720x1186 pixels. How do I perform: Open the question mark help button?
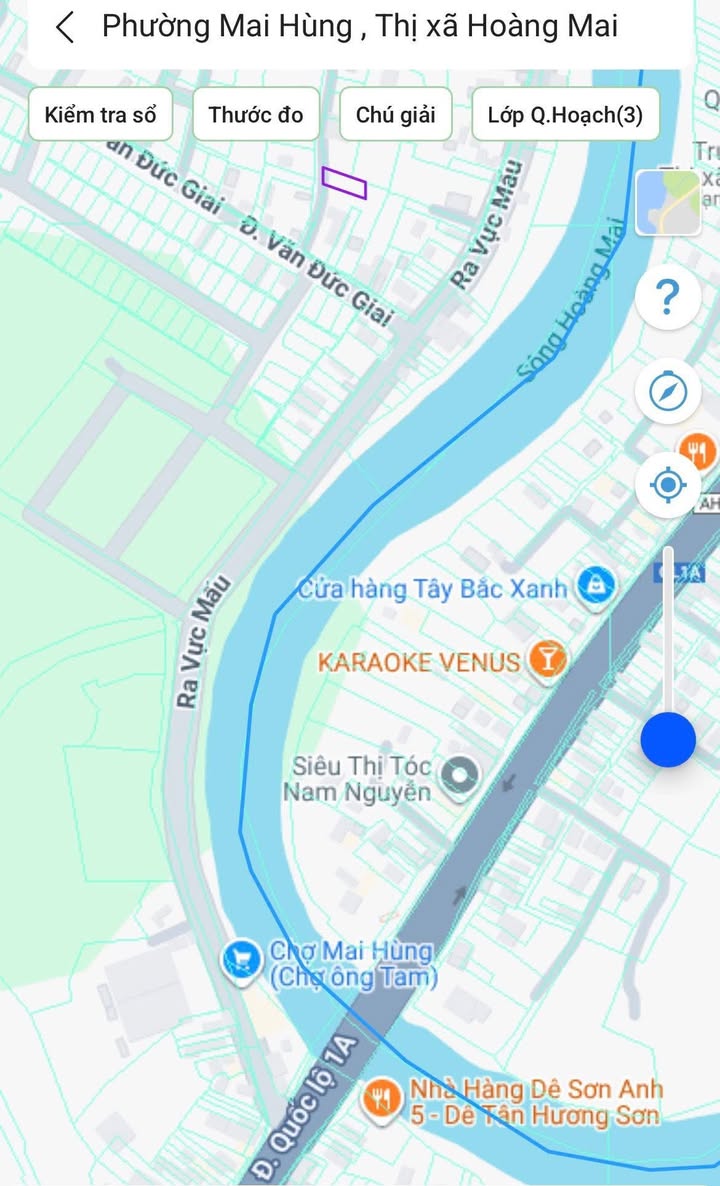point(667,297)
